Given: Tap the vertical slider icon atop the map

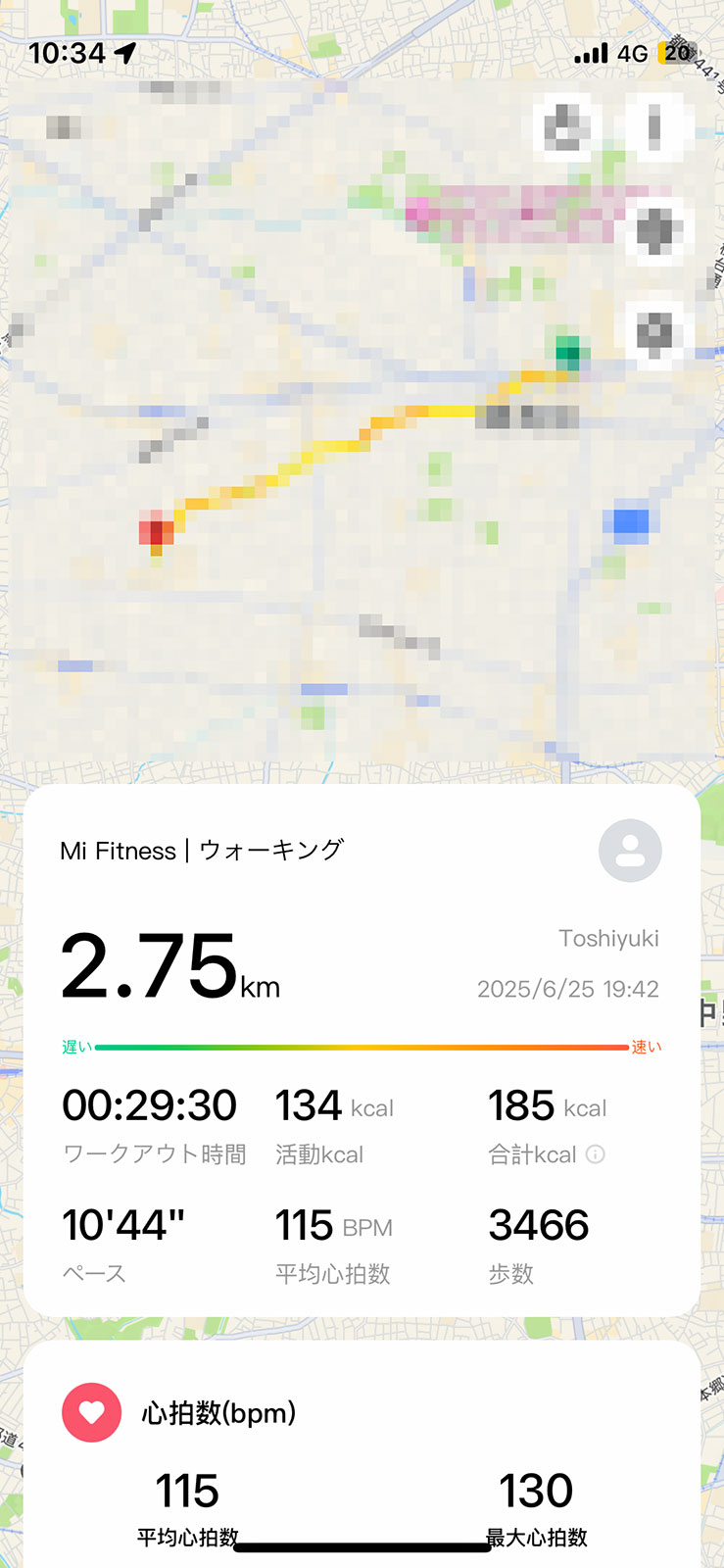Looking at the screenshot, I should click(657, 128).
